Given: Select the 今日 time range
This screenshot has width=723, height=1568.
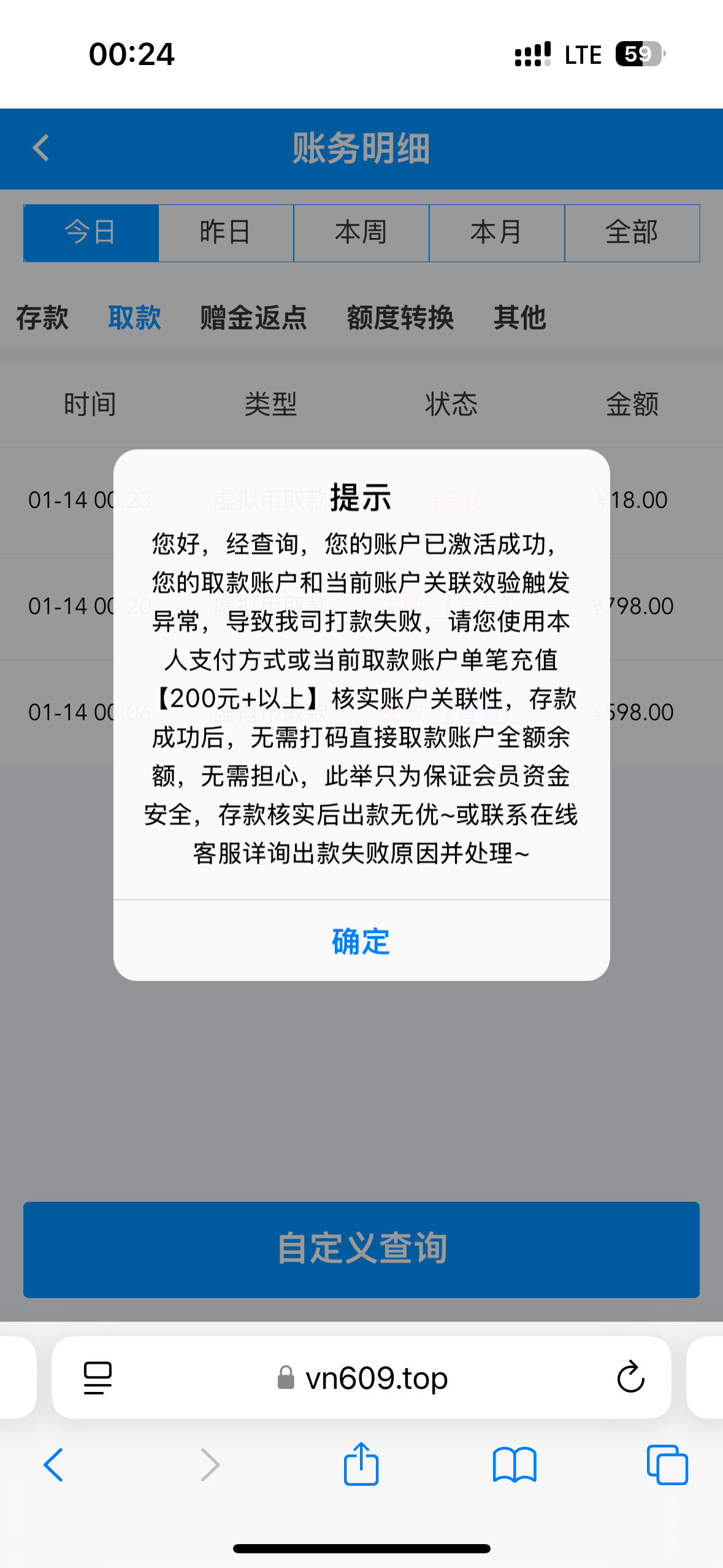Looking at the screenshot, I should (91, 233).
